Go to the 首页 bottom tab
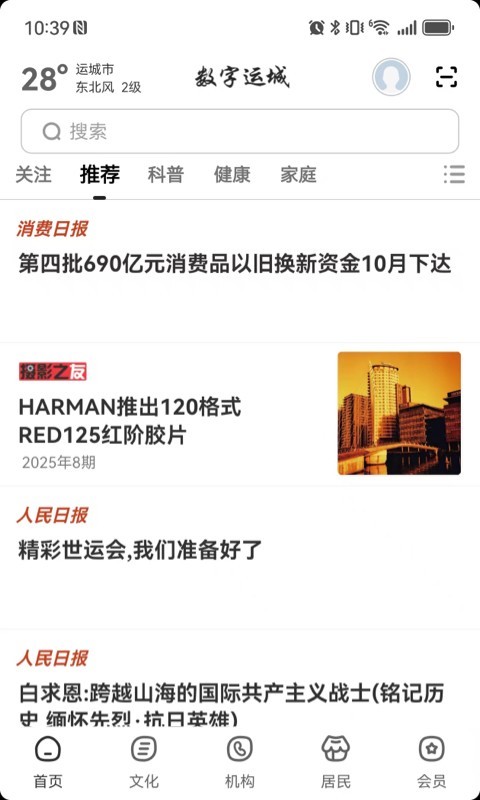The height and width of the screenshot is (800, 480). point(48,762)
